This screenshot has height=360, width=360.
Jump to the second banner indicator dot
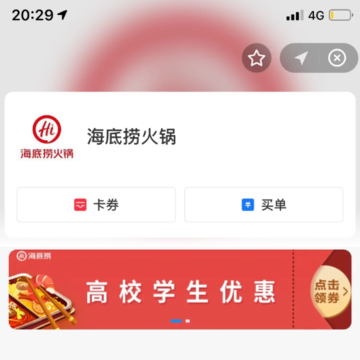click(x=188, y=321)
